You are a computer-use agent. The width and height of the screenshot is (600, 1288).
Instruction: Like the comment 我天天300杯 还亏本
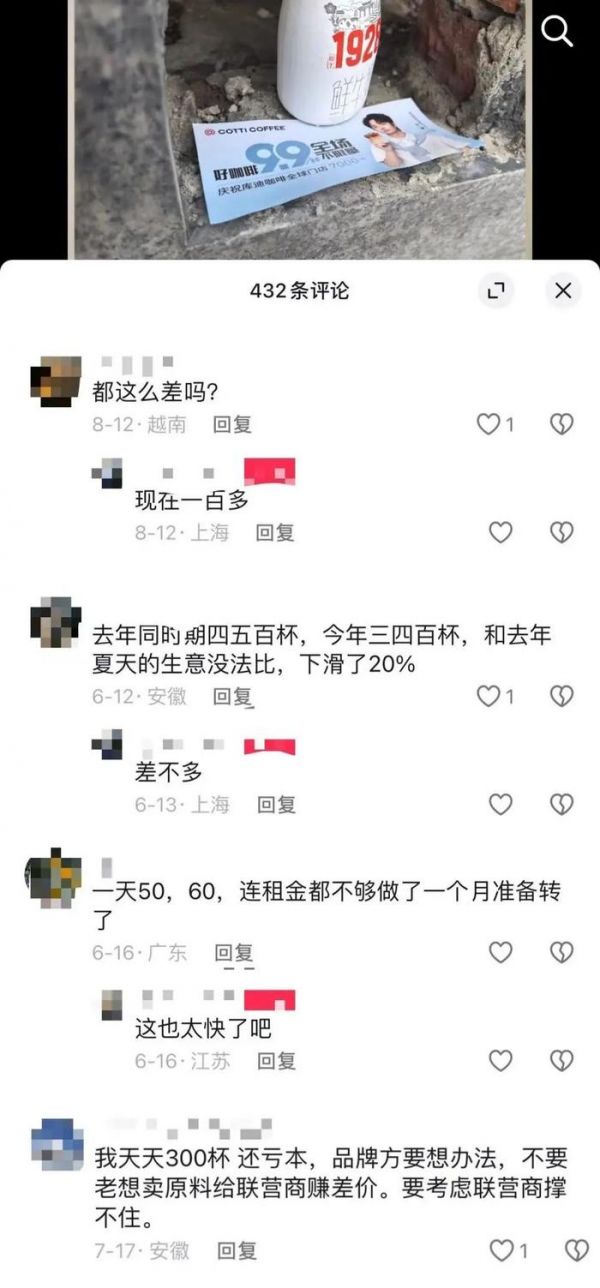click(500, 1250)
